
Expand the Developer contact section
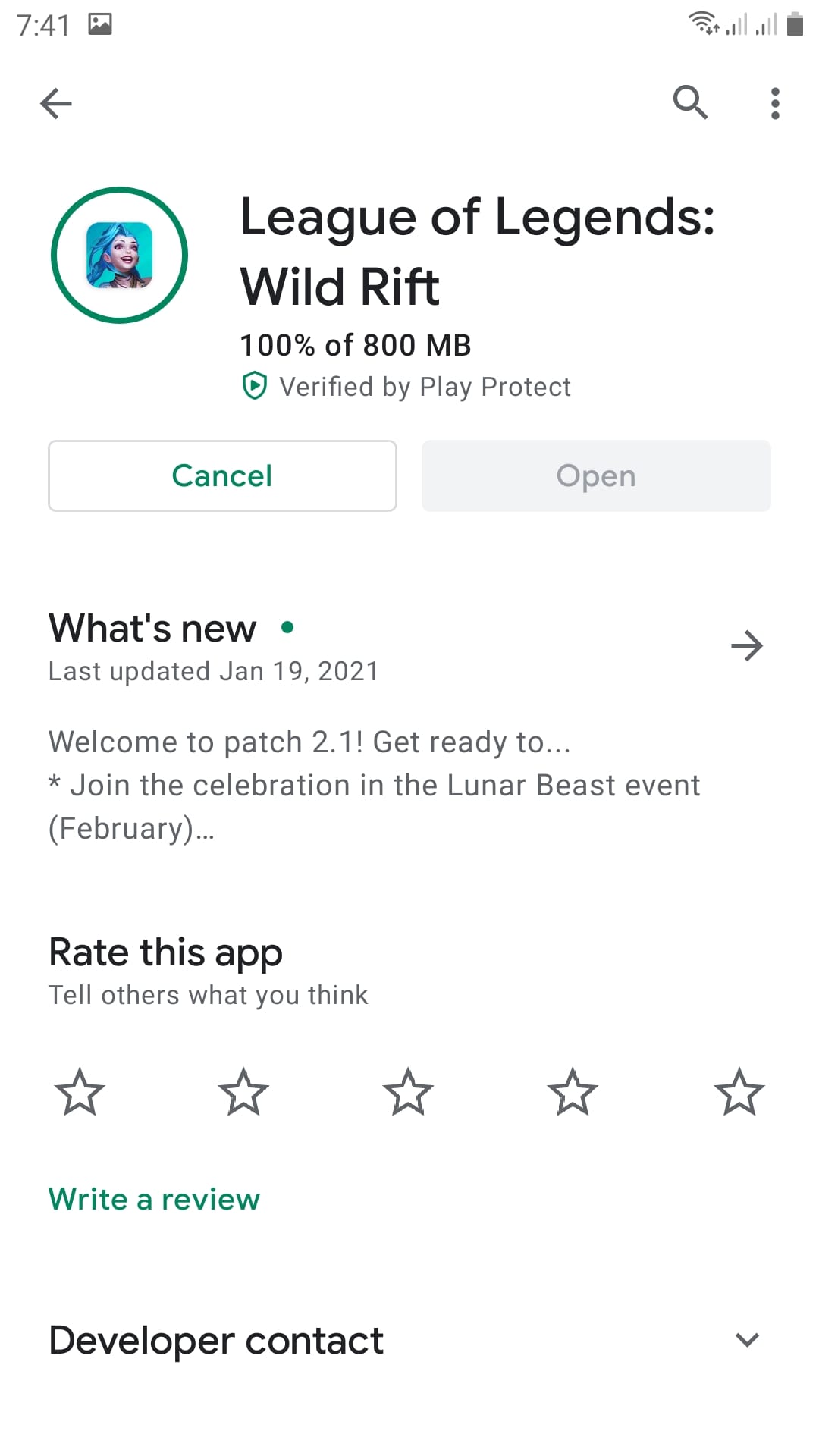pos(409,1340)
